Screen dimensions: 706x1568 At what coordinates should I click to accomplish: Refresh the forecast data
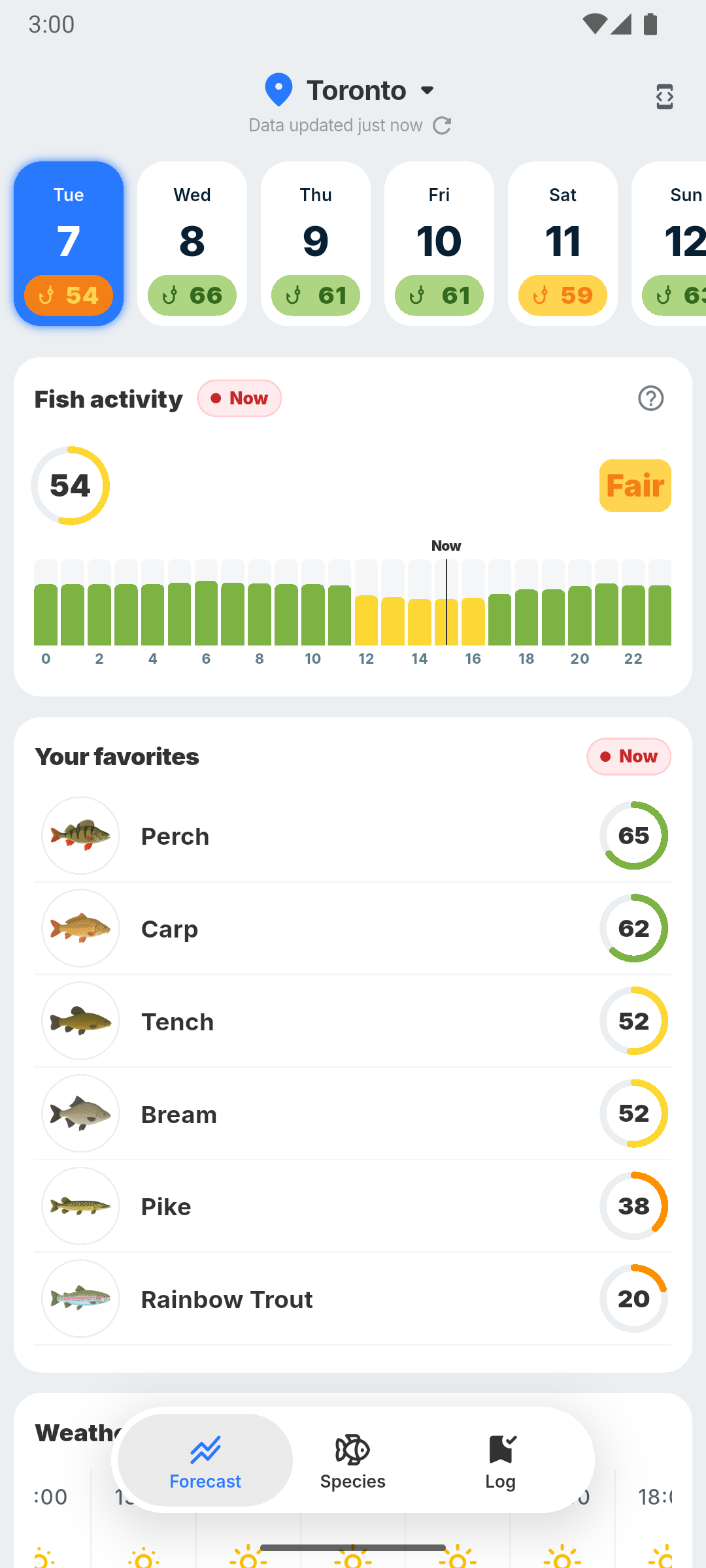tap(442, 125)
